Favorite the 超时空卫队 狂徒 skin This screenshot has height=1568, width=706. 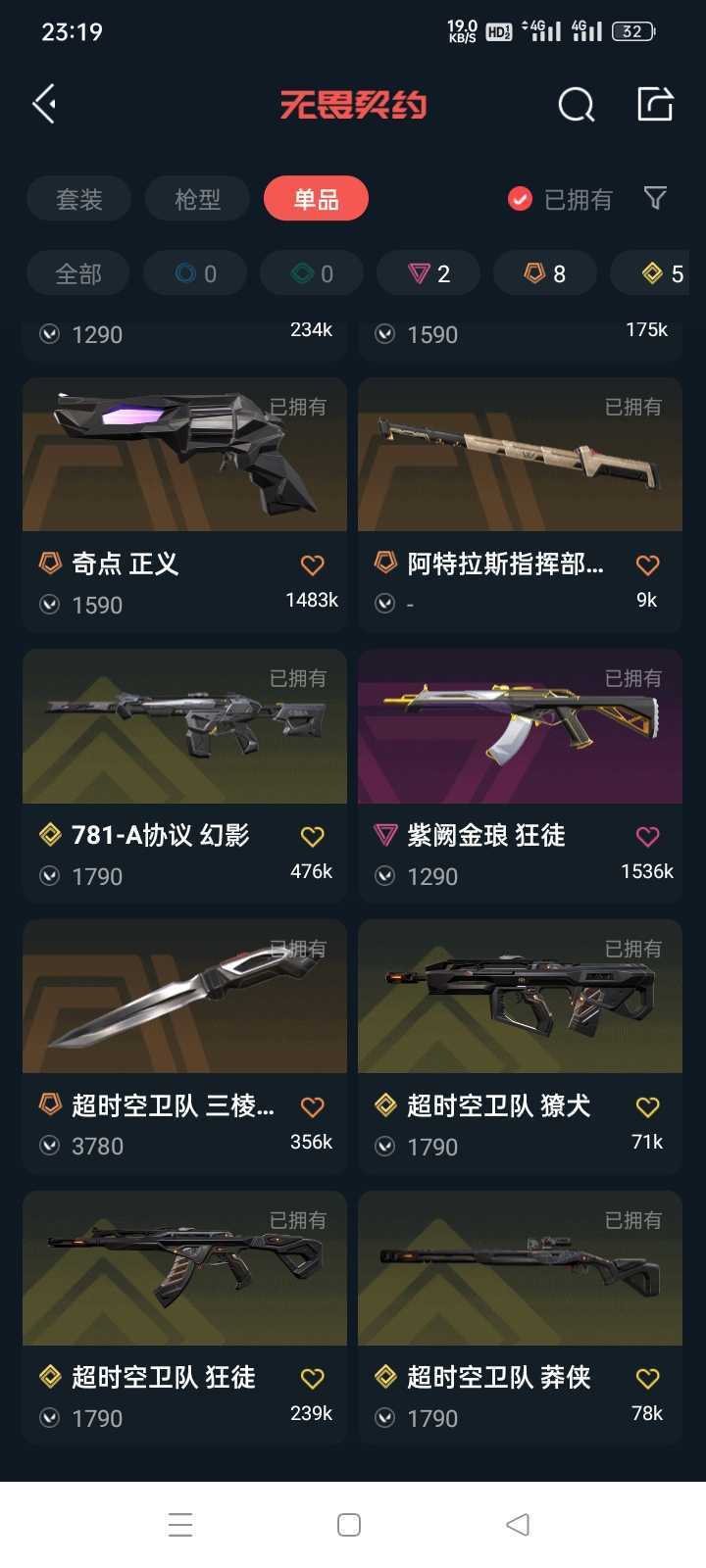pos(312,1378)
